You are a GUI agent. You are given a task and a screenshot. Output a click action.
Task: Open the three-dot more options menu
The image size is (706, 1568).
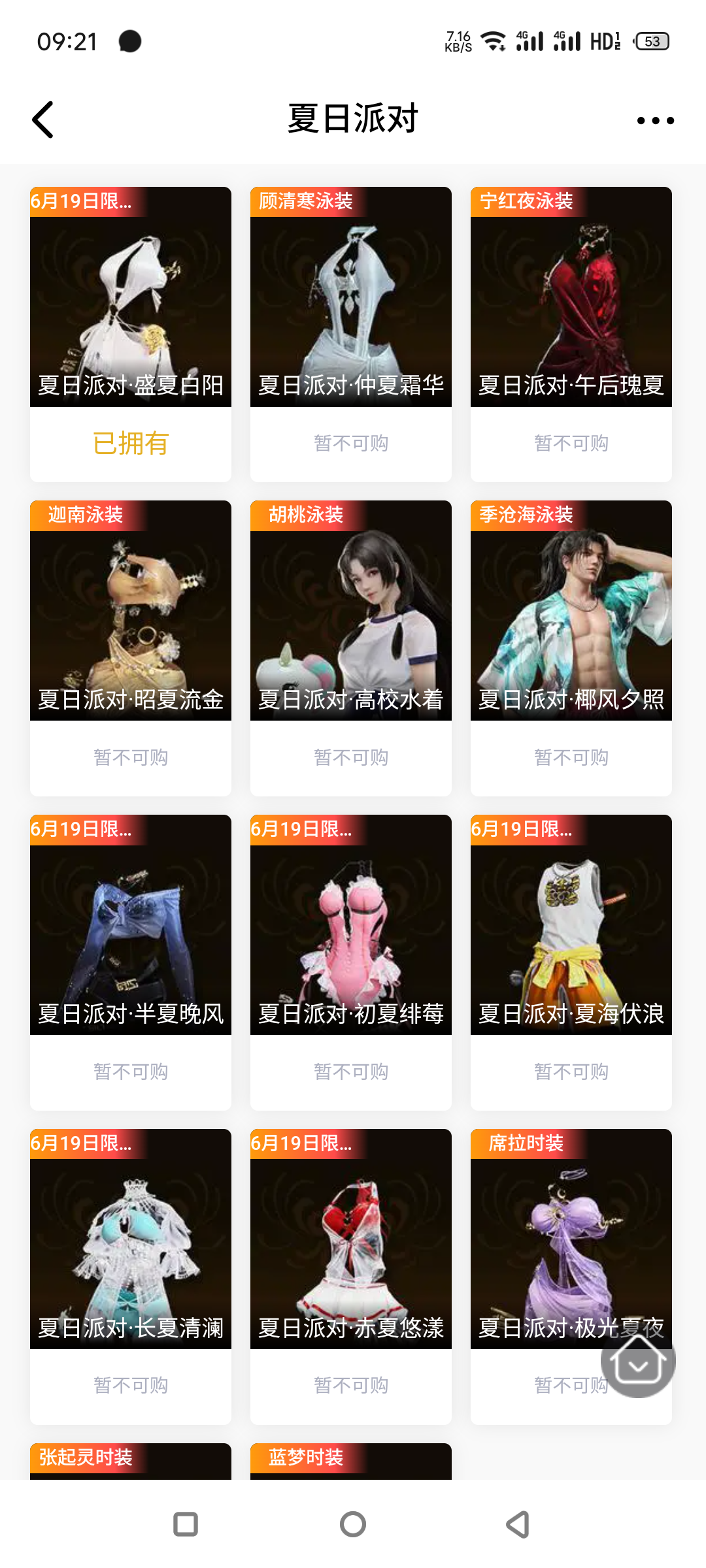pos(656,120)
